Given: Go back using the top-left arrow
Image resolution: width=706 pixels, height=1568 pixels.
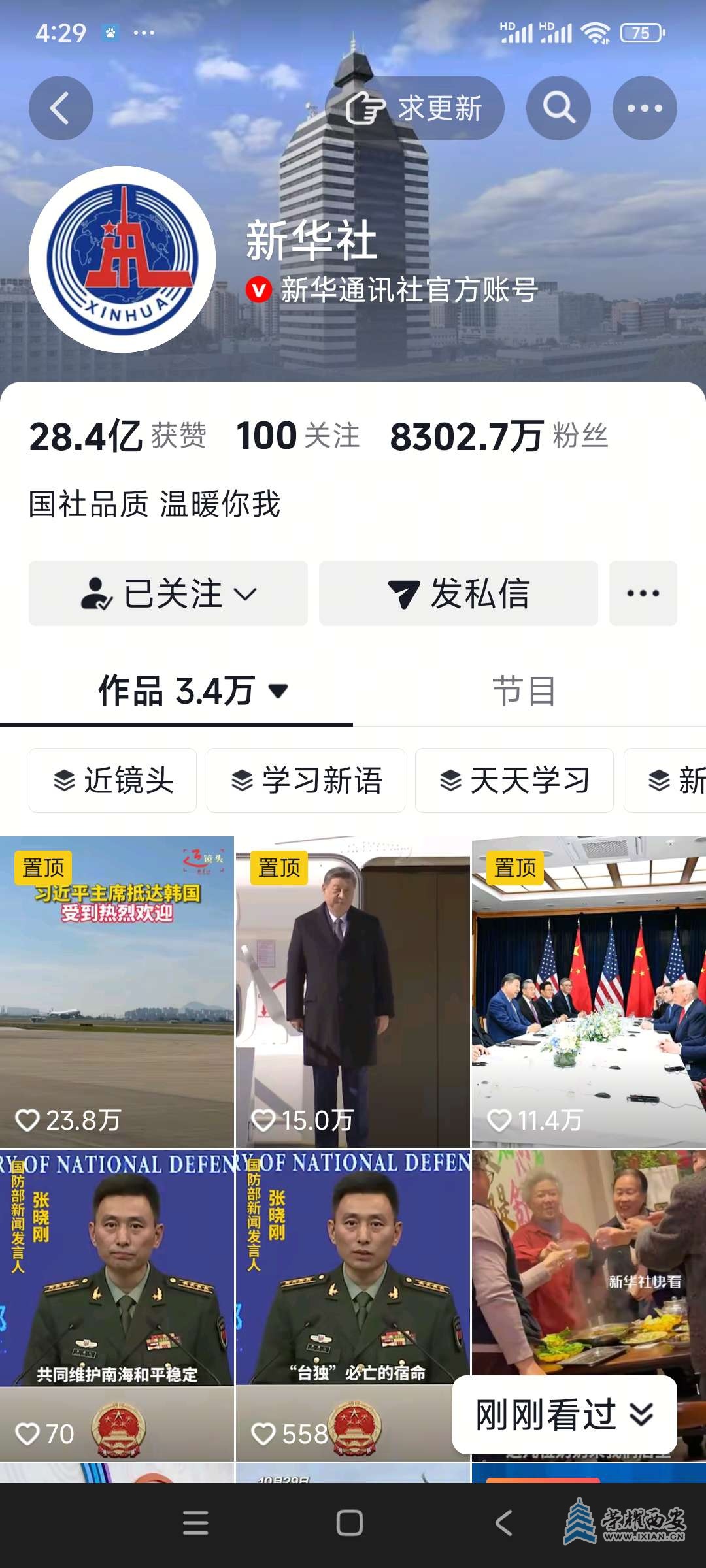Looking at the screenshot, I should coord(61,108).
